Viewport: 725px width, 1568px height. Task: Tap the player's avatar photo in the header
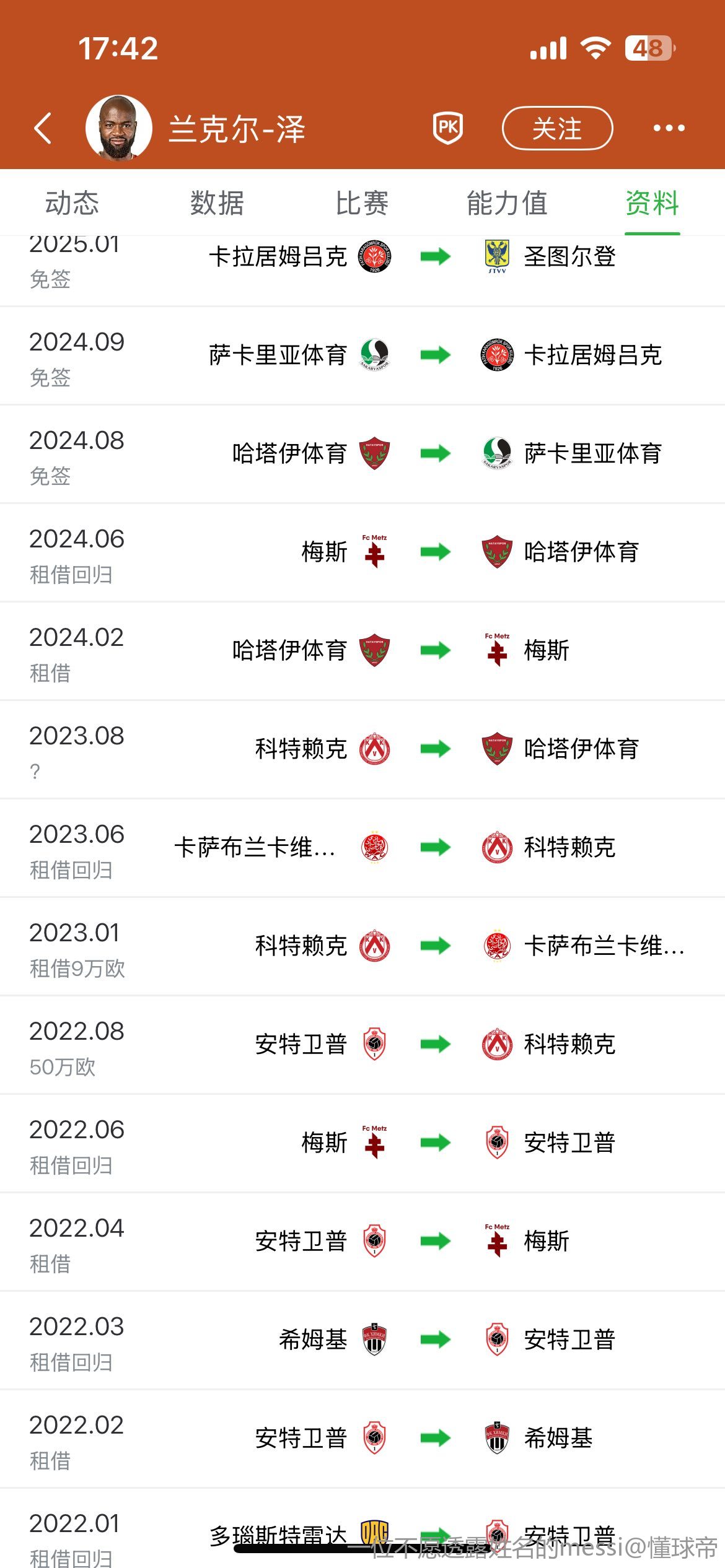pos(118,128)
